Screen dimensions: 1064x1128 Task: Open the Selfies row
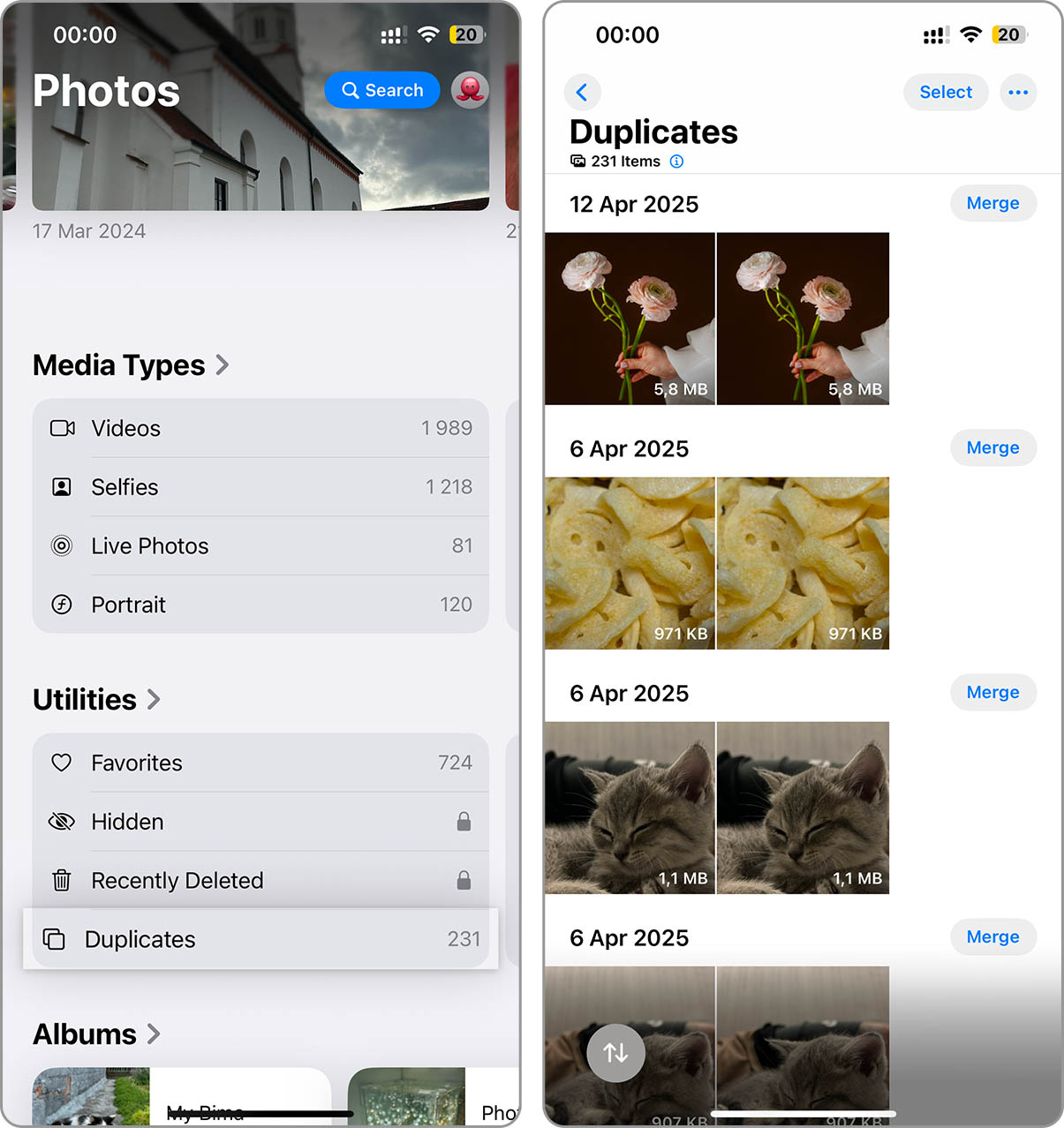click(x=260, y=487)
